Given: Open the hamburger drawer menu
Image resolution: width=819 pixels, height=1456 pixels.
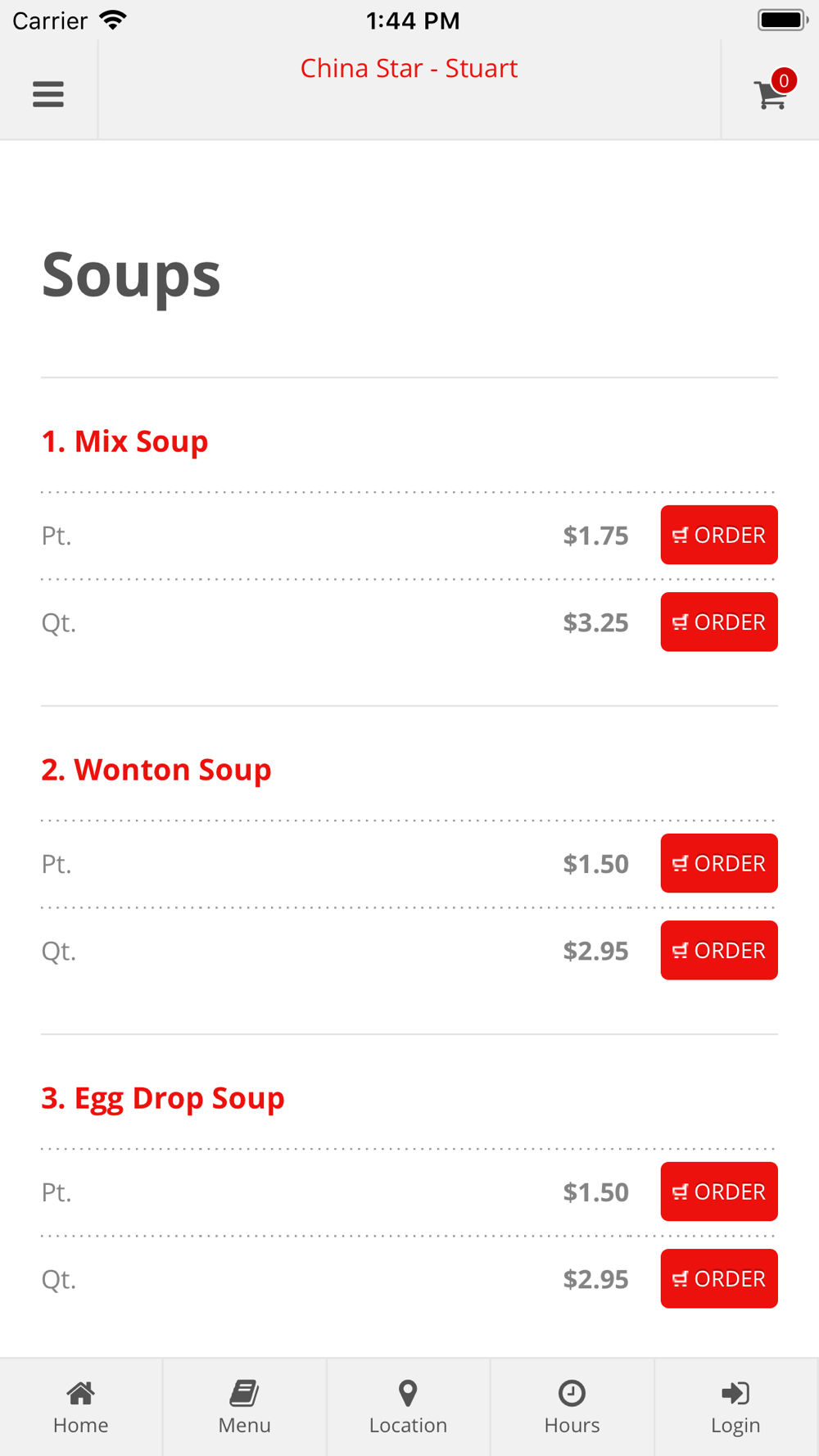Looking at the screenshot, I should (48, 94).
